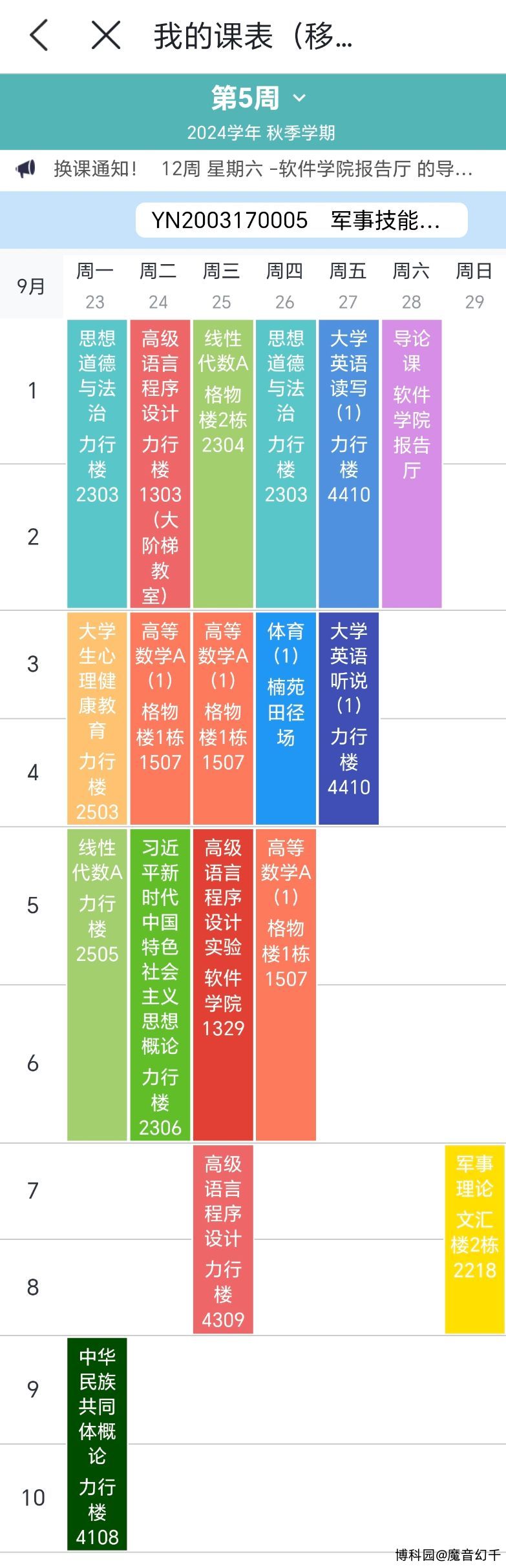
Task: Go back with the left arrow
Action: click(x=39, y=35)
